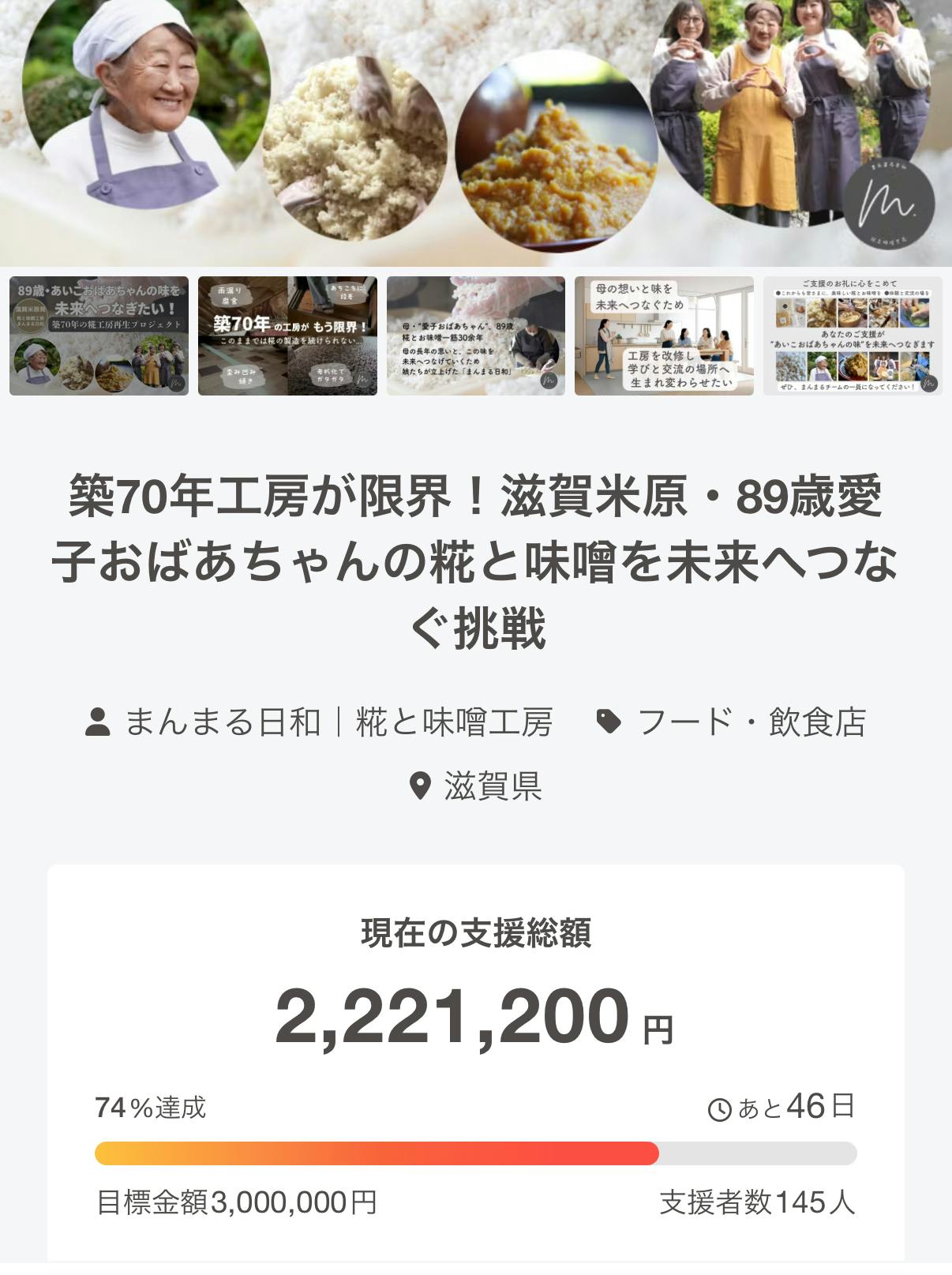The image size is (952, 1275).
Task: Open project owner まんまる日和｜糀と味噌工房
Action: pos(338,722)
